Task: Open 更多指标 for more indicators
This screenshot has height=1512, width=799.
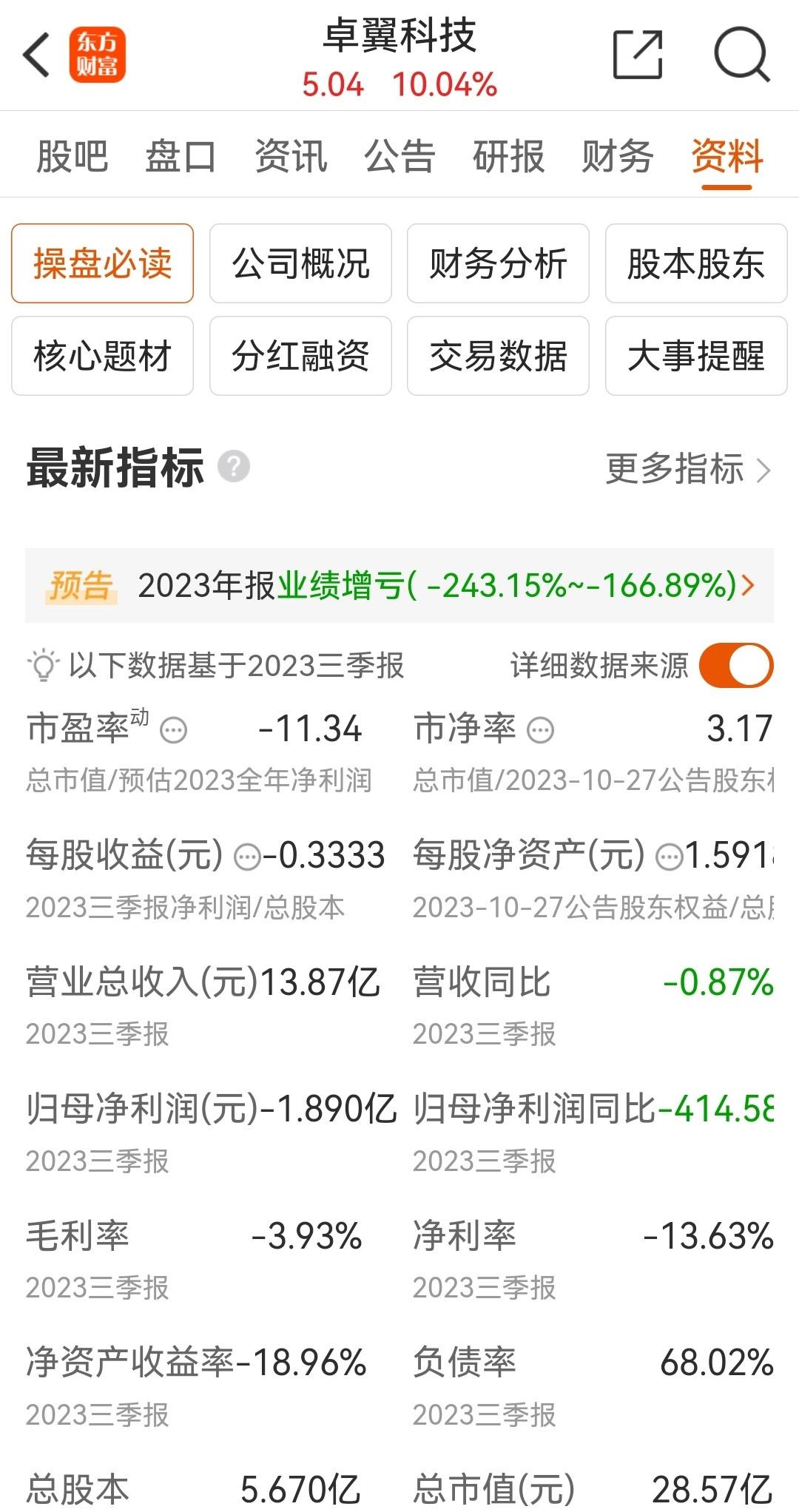Action: coord(688,469)
